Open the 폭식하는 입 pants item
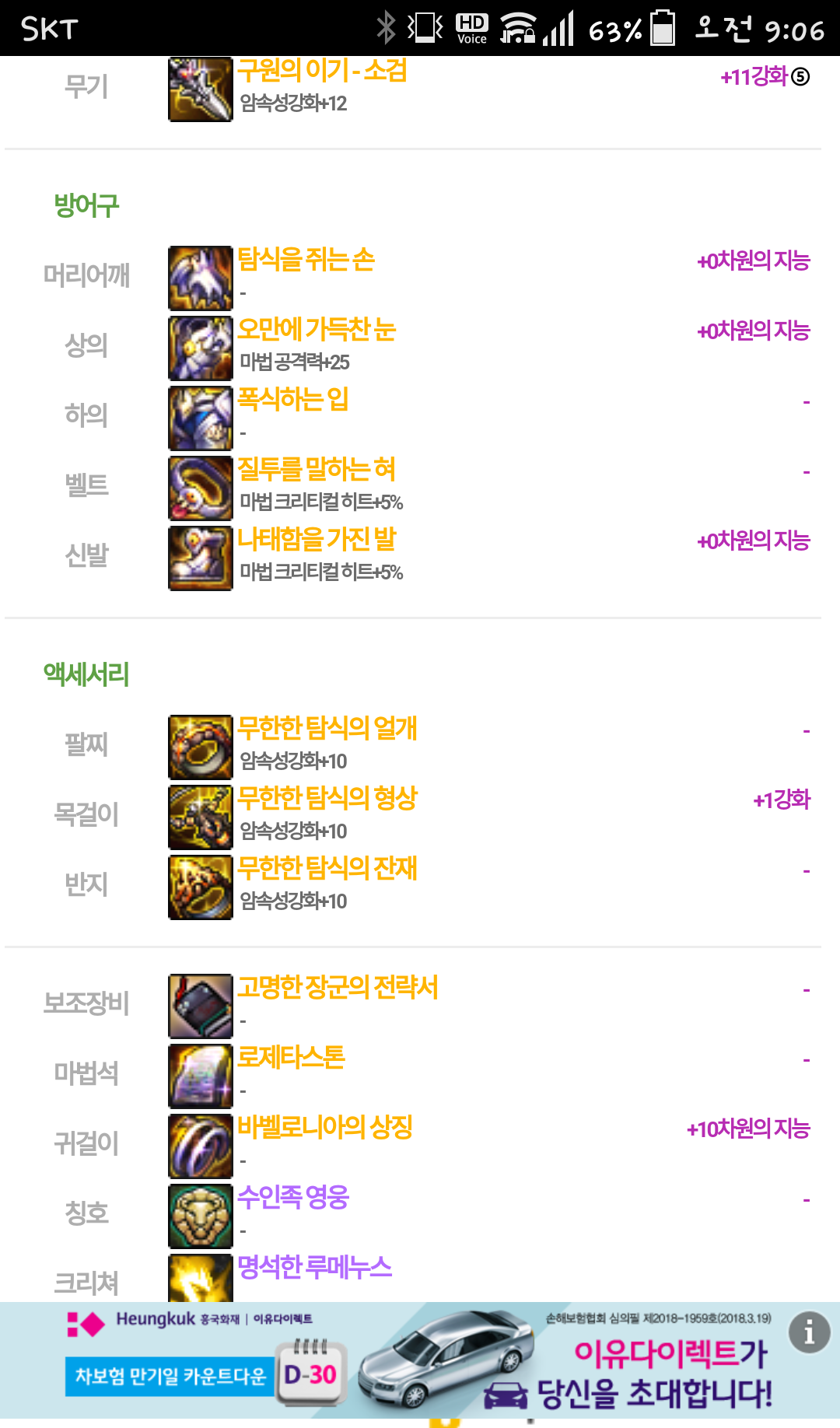840x1428 pixels. [292, 400]
